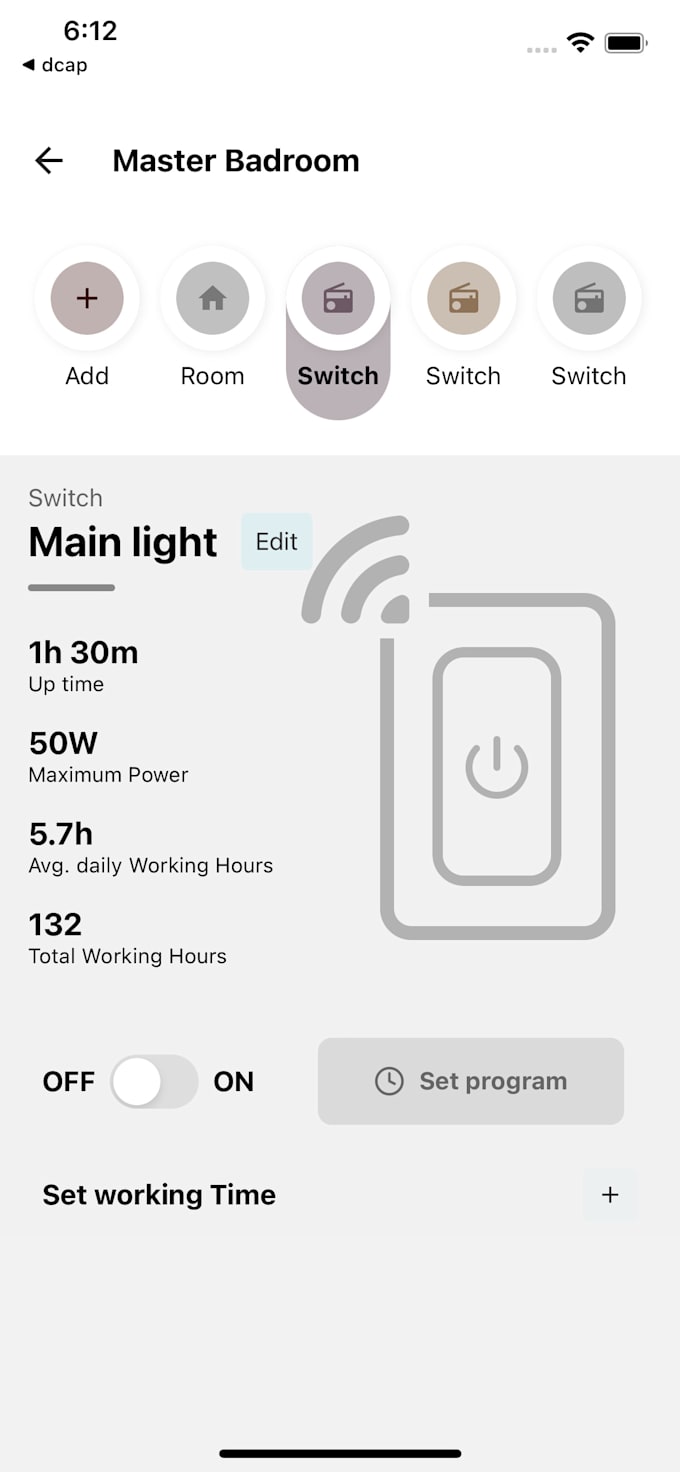Image resolution: width=680 pixels, height=1472 pixels.
Task: Go back from Master Badroom
Action: coord(48,160)
